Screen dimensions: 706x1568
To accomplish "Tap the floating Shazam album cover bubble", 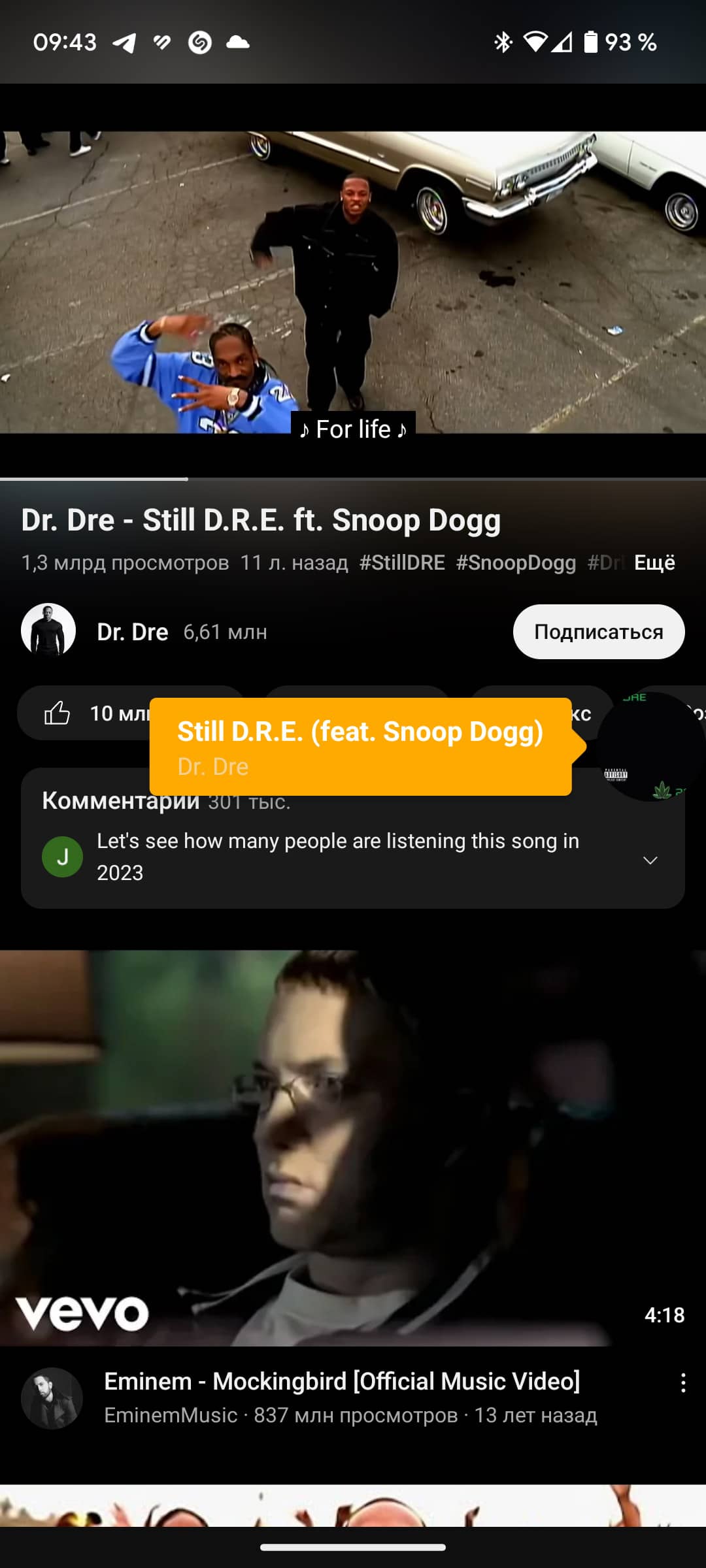I will 650,747.
